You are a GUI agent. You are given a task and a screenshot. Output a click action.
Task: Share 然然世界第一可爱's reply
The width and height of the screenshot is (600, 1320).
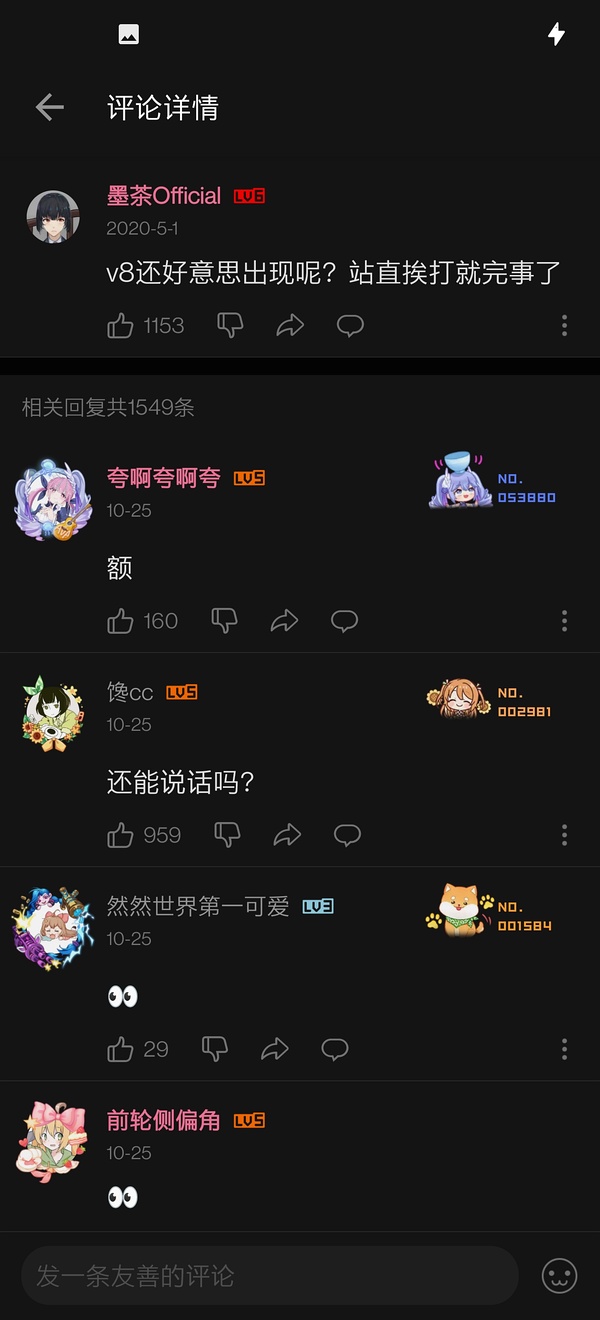[x=275, y=1049]
